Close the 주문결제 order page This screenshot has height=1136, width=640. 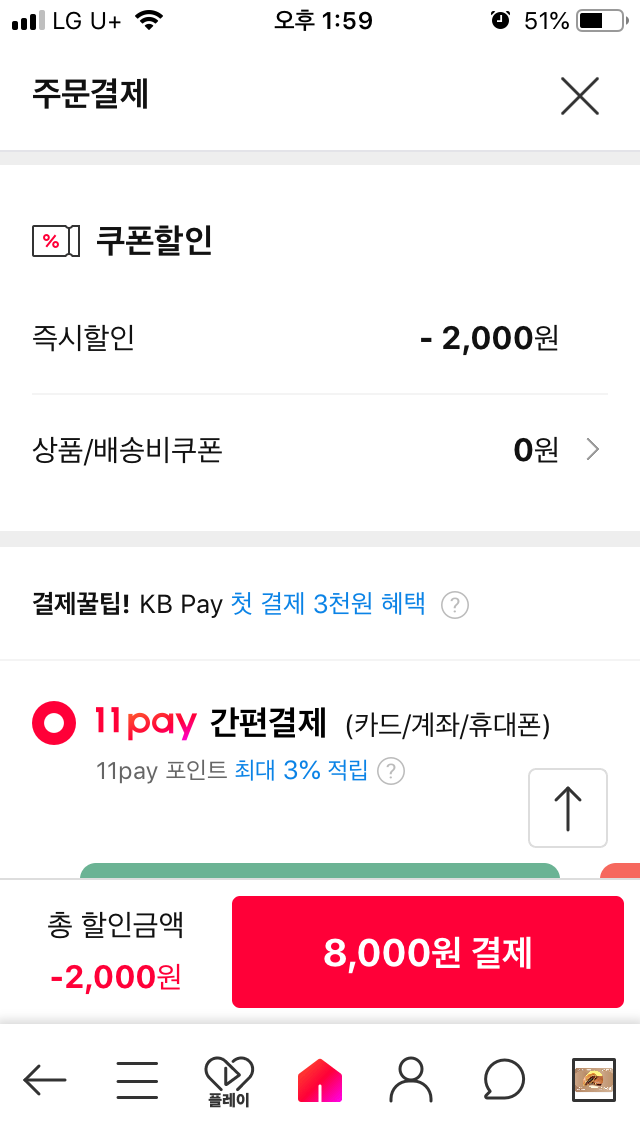pos(580,96)
